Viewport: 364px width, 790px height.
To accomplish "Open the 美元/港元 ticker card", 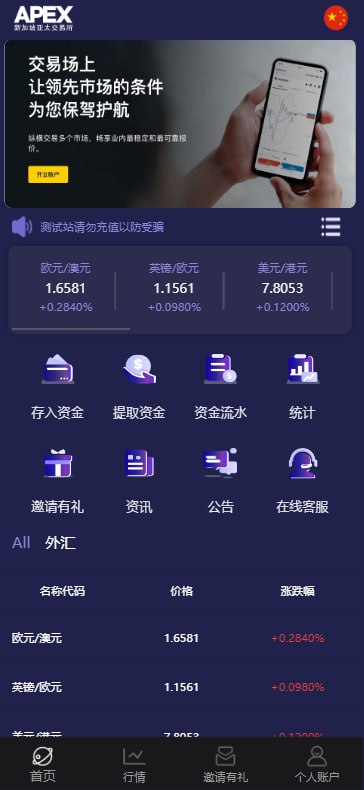I will click(282, 287).
